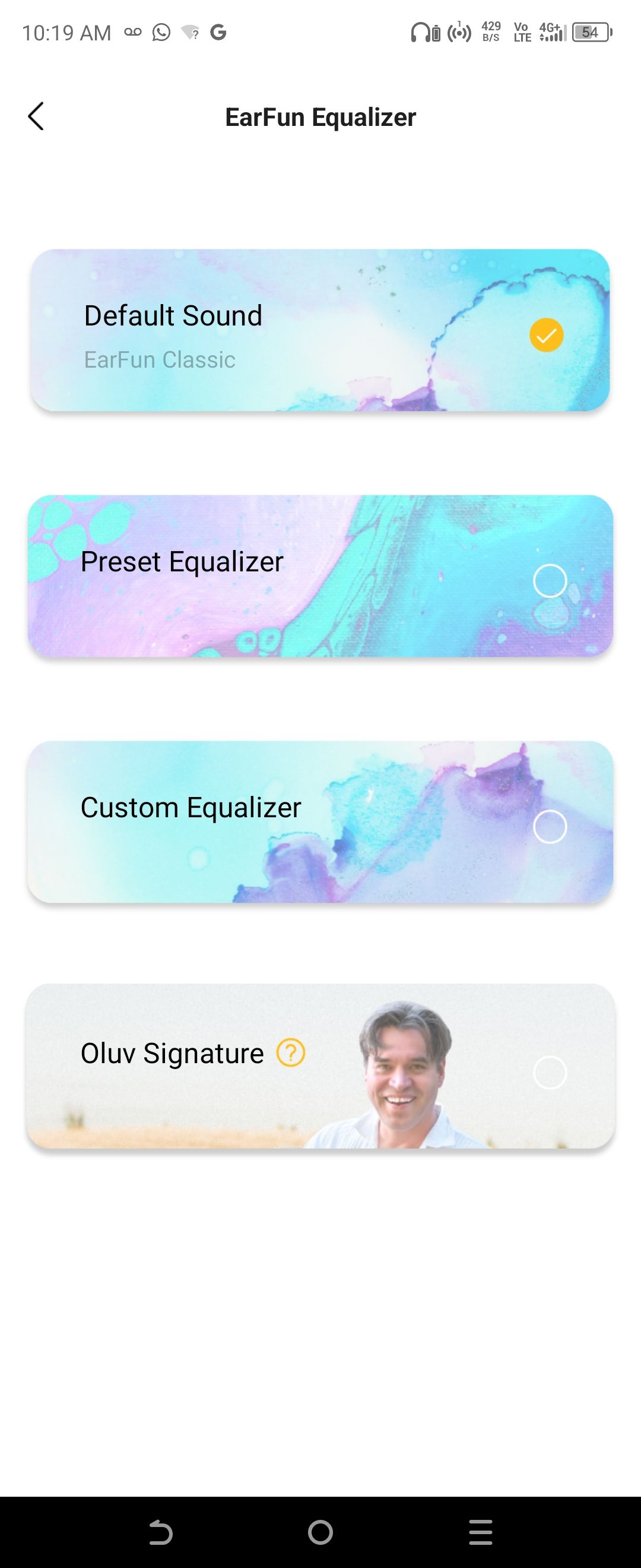Select the Custom Equalizer radio button
The width and height of the screenshot is (641, 1568).
pyautogui.click(x=549, y=827)
